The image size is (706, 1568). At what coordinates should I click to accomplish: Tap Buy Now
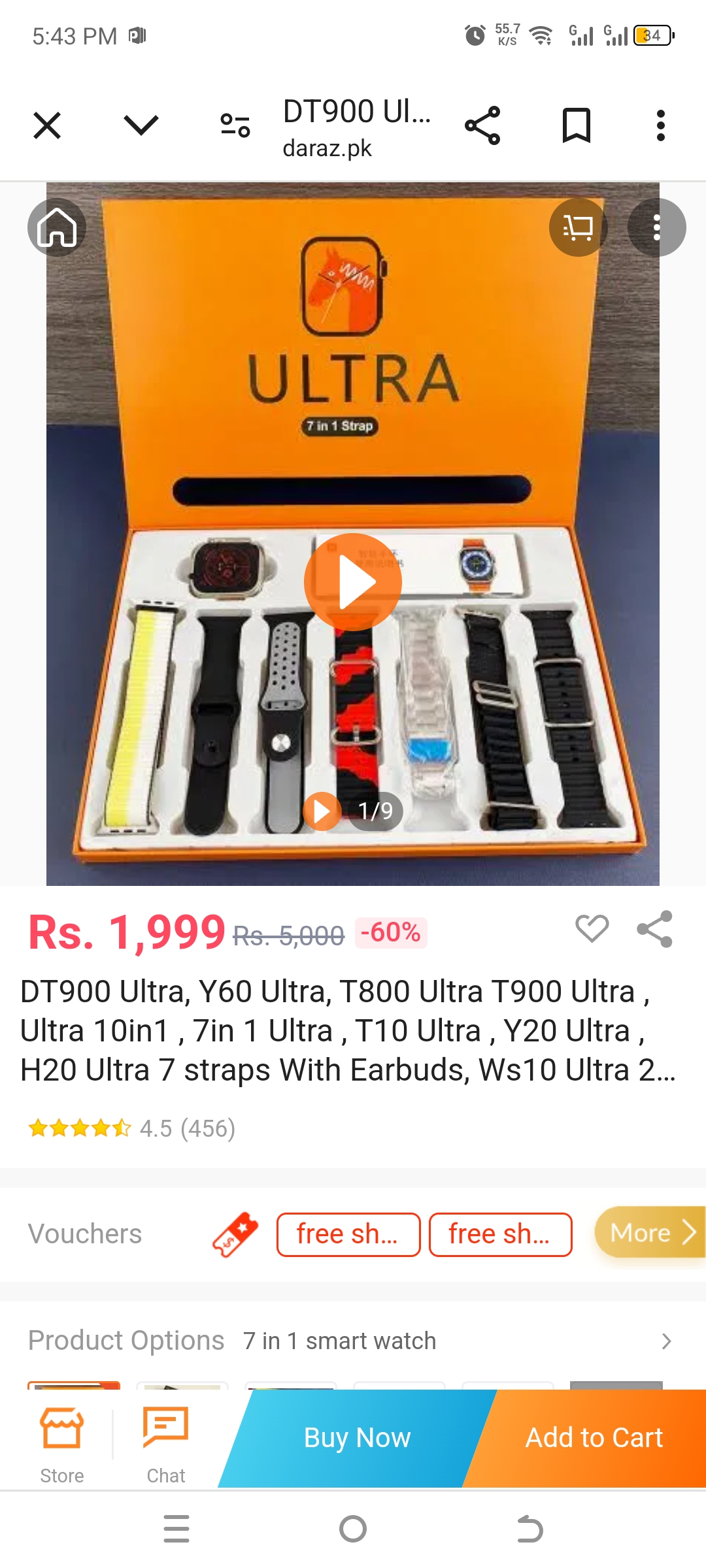click(x=357, y=1437)
